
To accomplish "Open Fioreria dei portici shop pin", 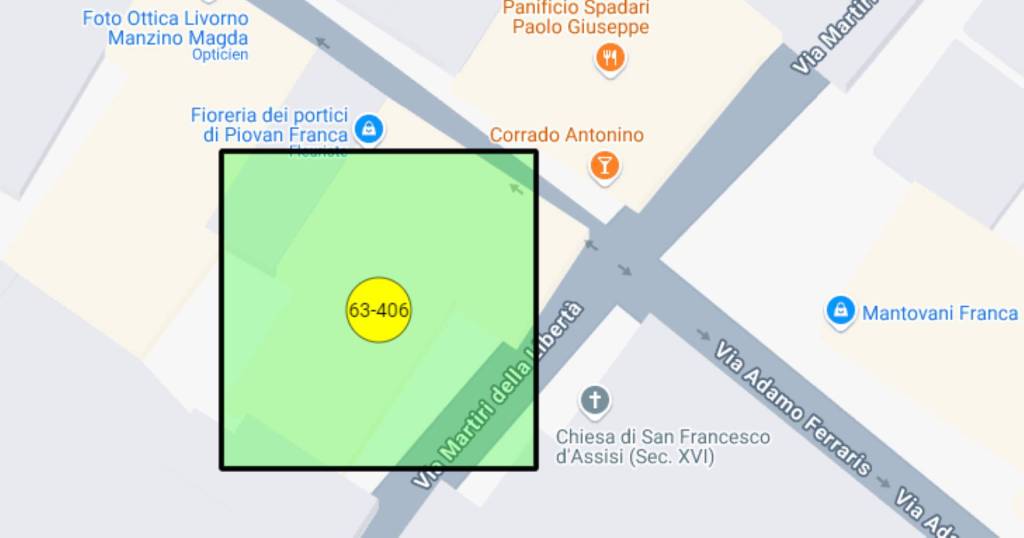I will [370, 128].
